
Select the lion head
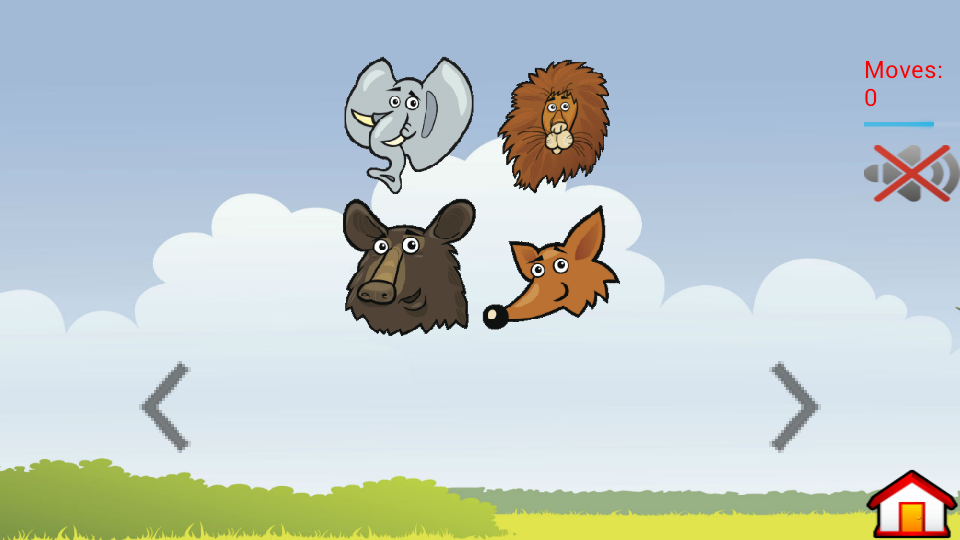554,126
